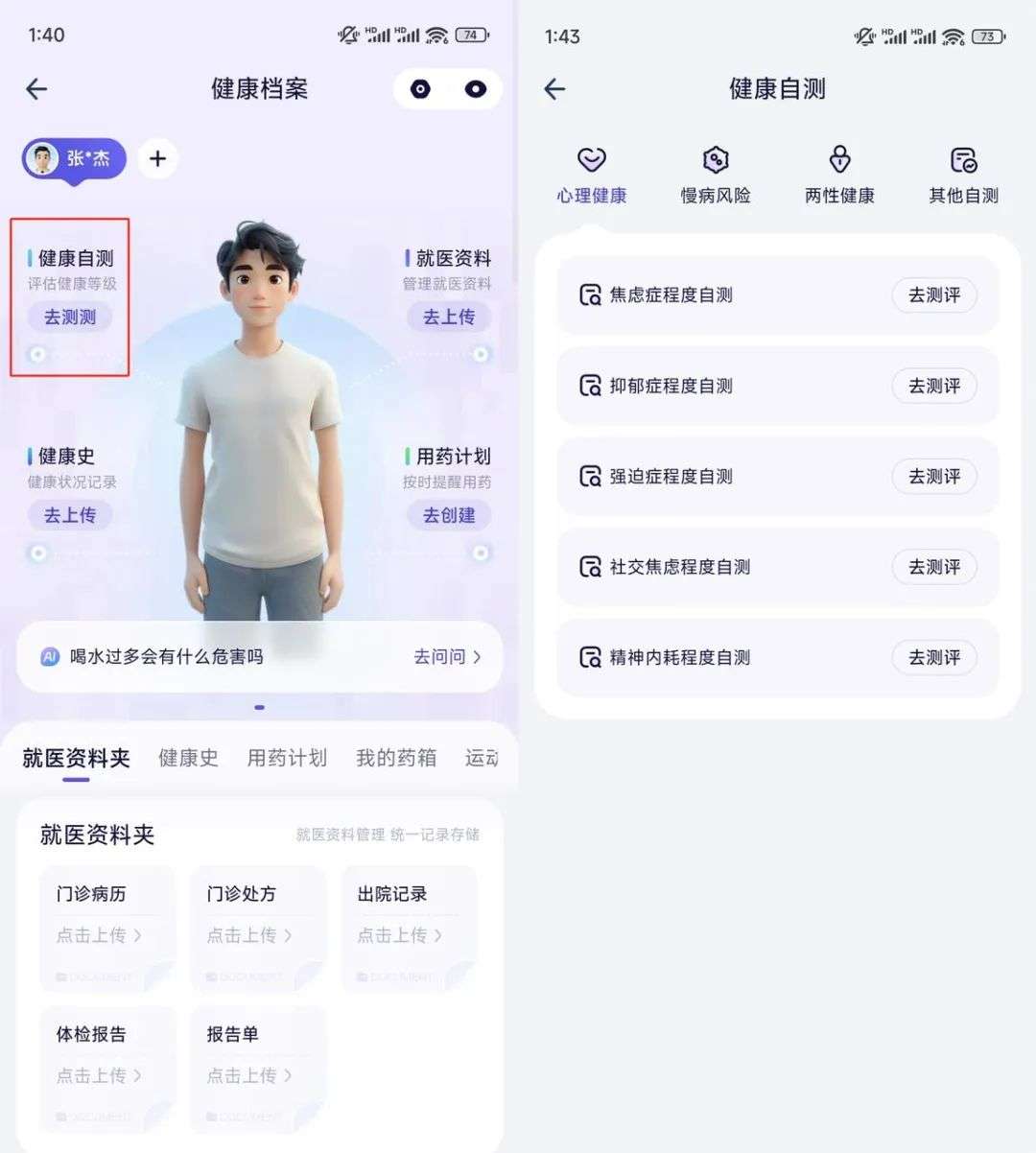Toggle the right circle switch near 健康档案 title

coord(476,88)
